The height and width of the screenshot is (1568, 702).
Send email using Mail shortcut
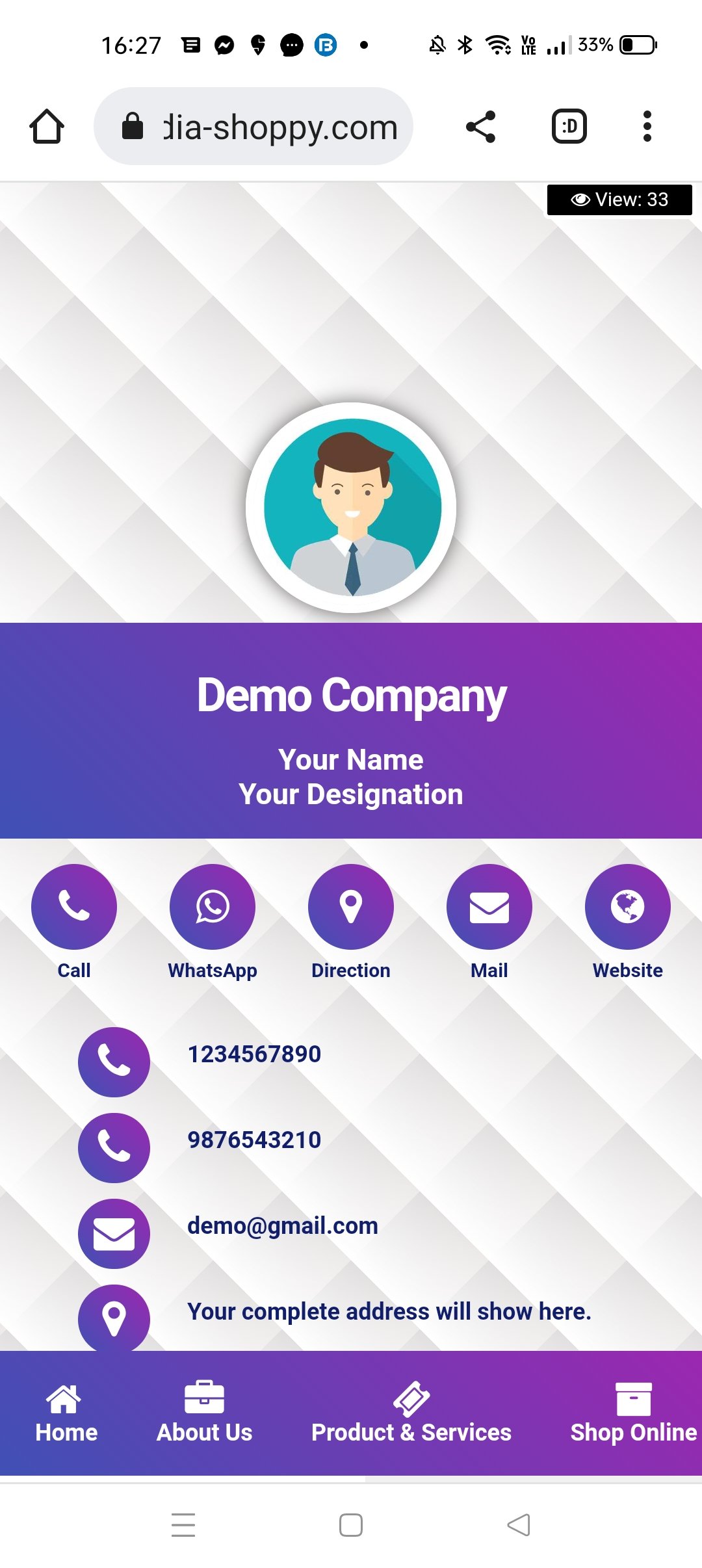[x=489, y=906]
